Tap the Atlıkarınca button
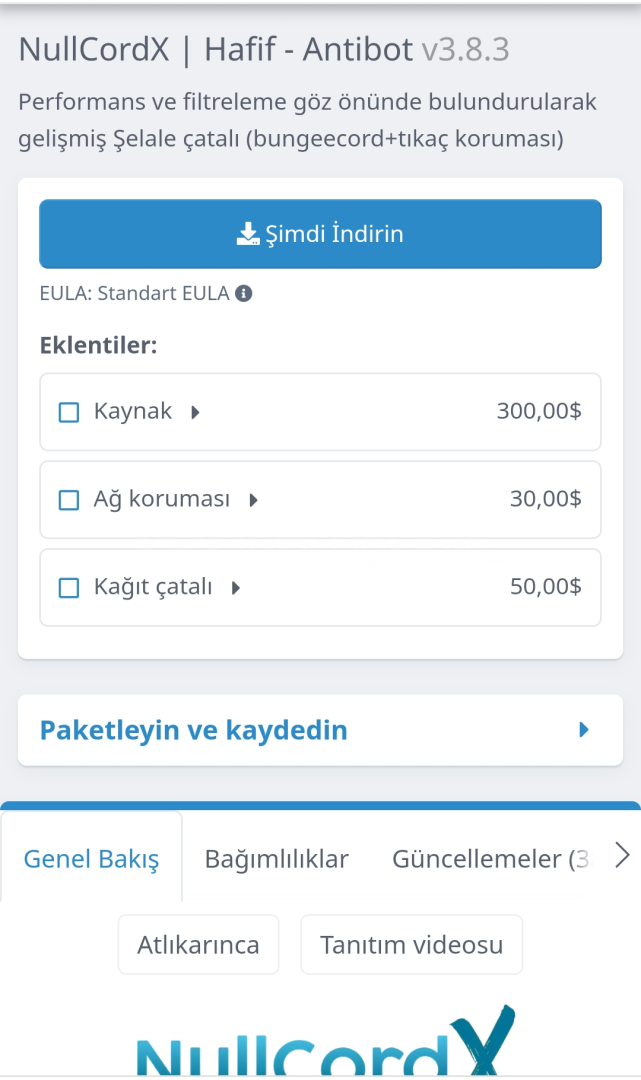 198,944
